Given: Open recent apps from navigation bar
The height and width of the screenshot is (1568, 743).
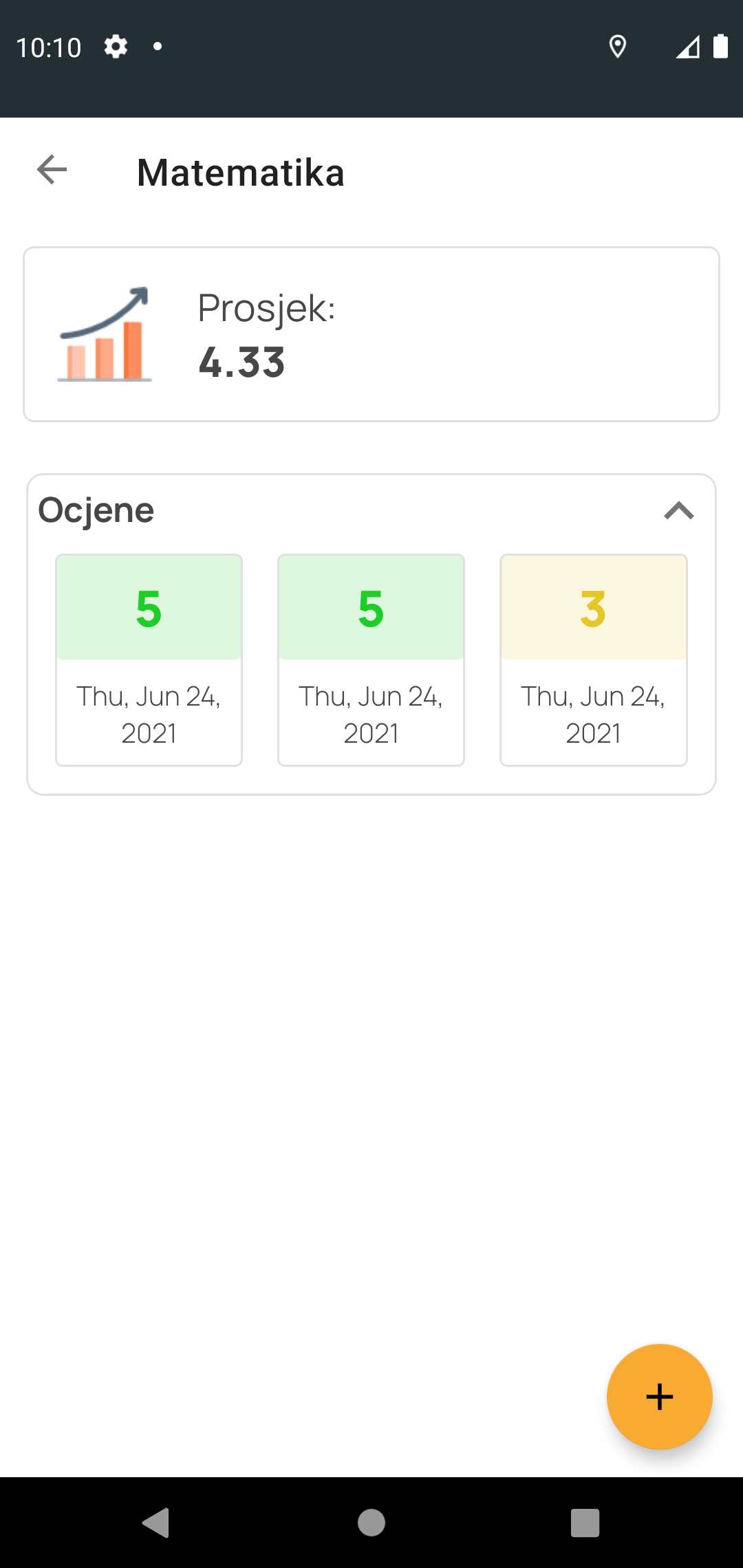Looking at the screenshot, I should click(x=585, y=1523).
